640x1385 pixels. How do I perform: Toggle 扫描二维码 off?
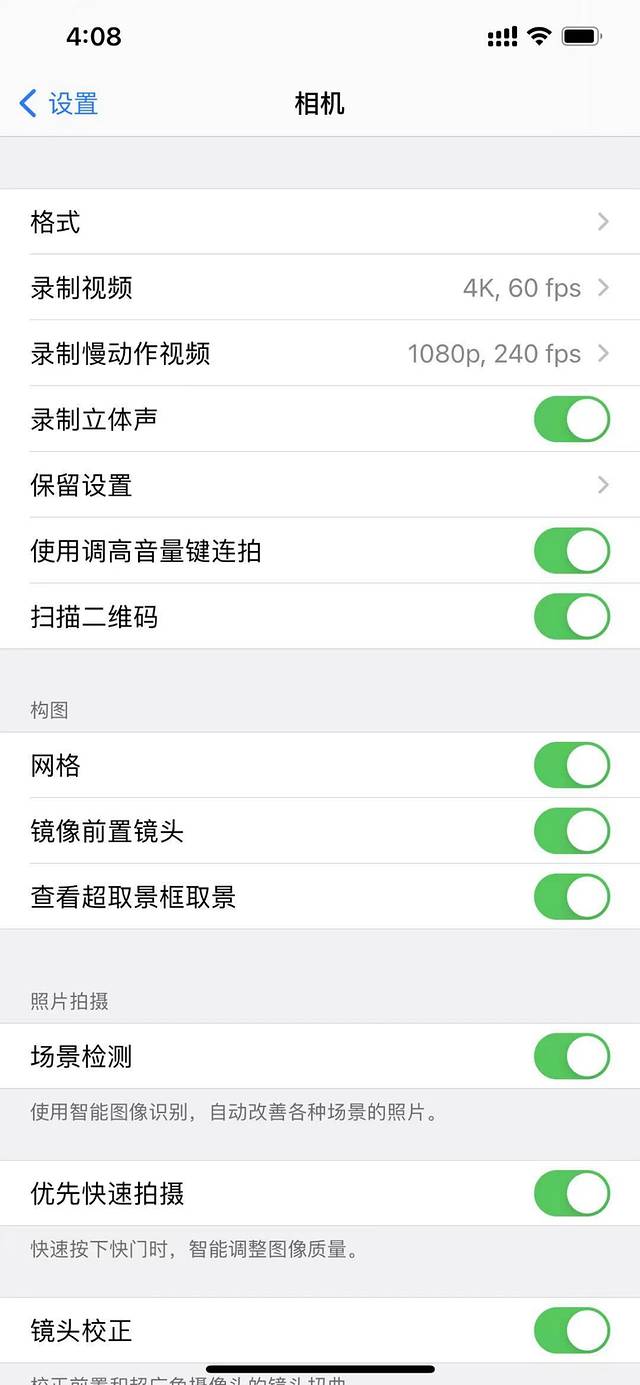[x=571, y=617]
